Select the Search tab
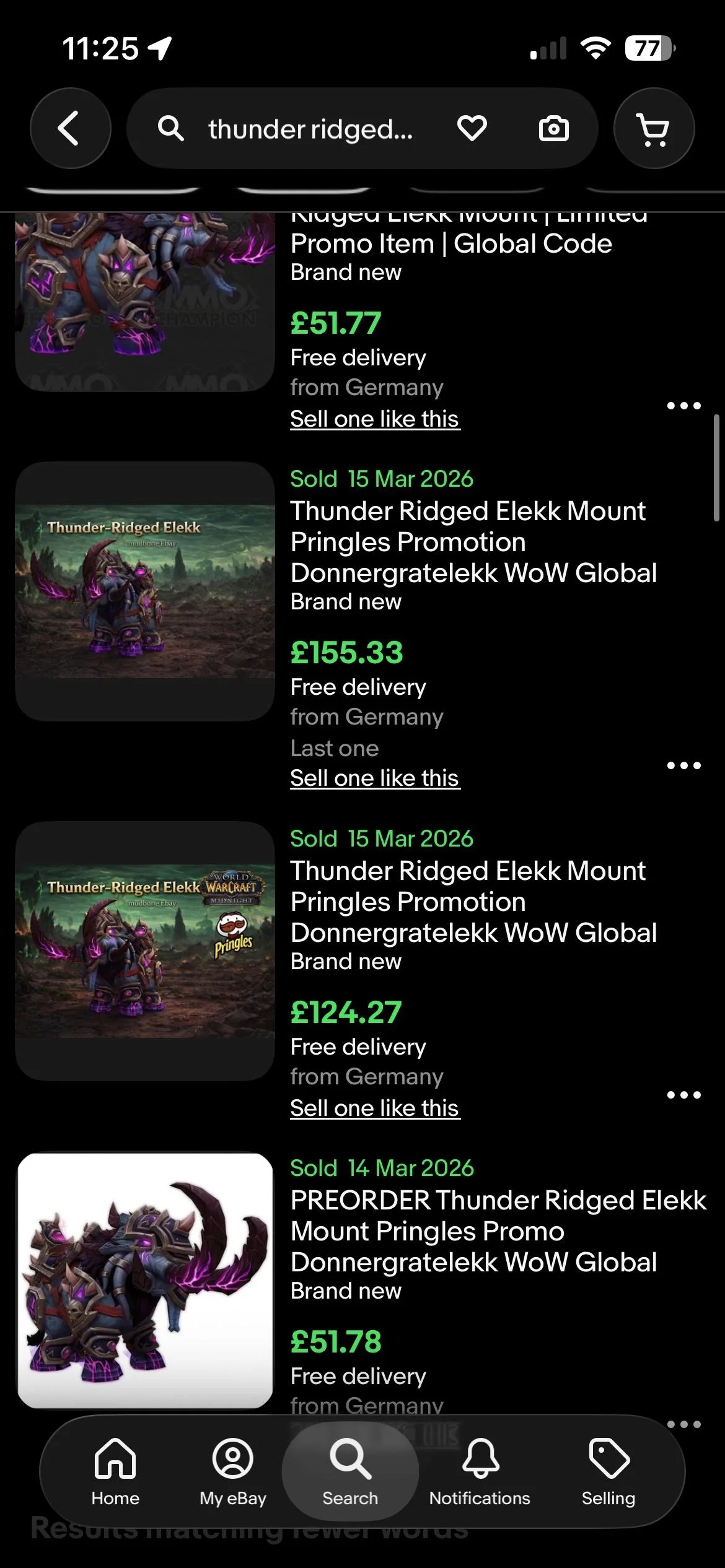725x1568 pixels. pyautogui.click(x=350, y=1471)
